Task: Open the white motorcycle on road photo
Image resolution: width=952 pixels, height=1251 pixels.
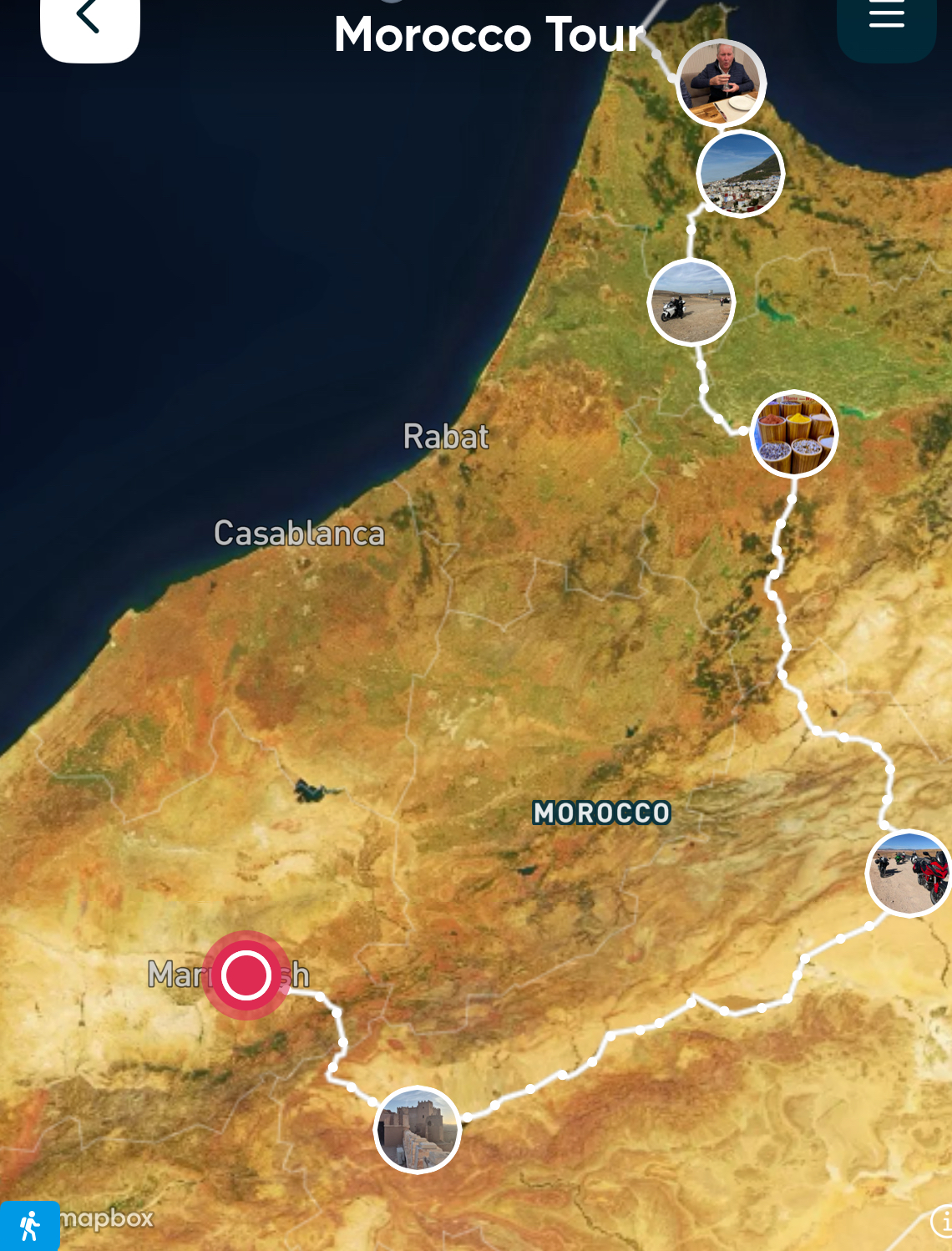Action: [691, 301]
